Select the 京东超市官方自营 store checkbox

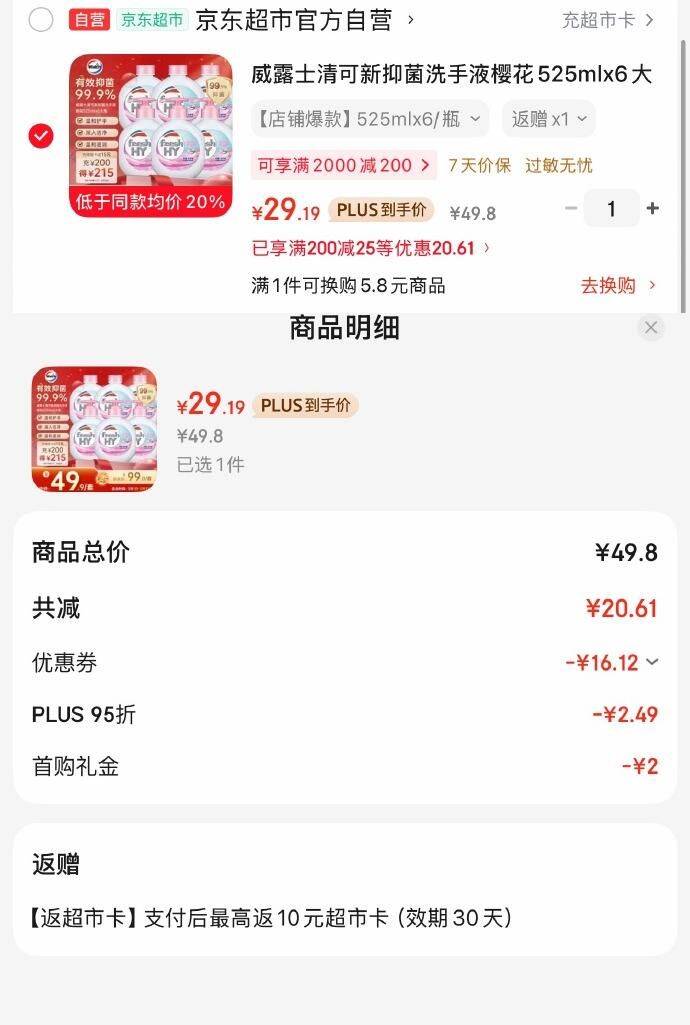coord(41,19)
